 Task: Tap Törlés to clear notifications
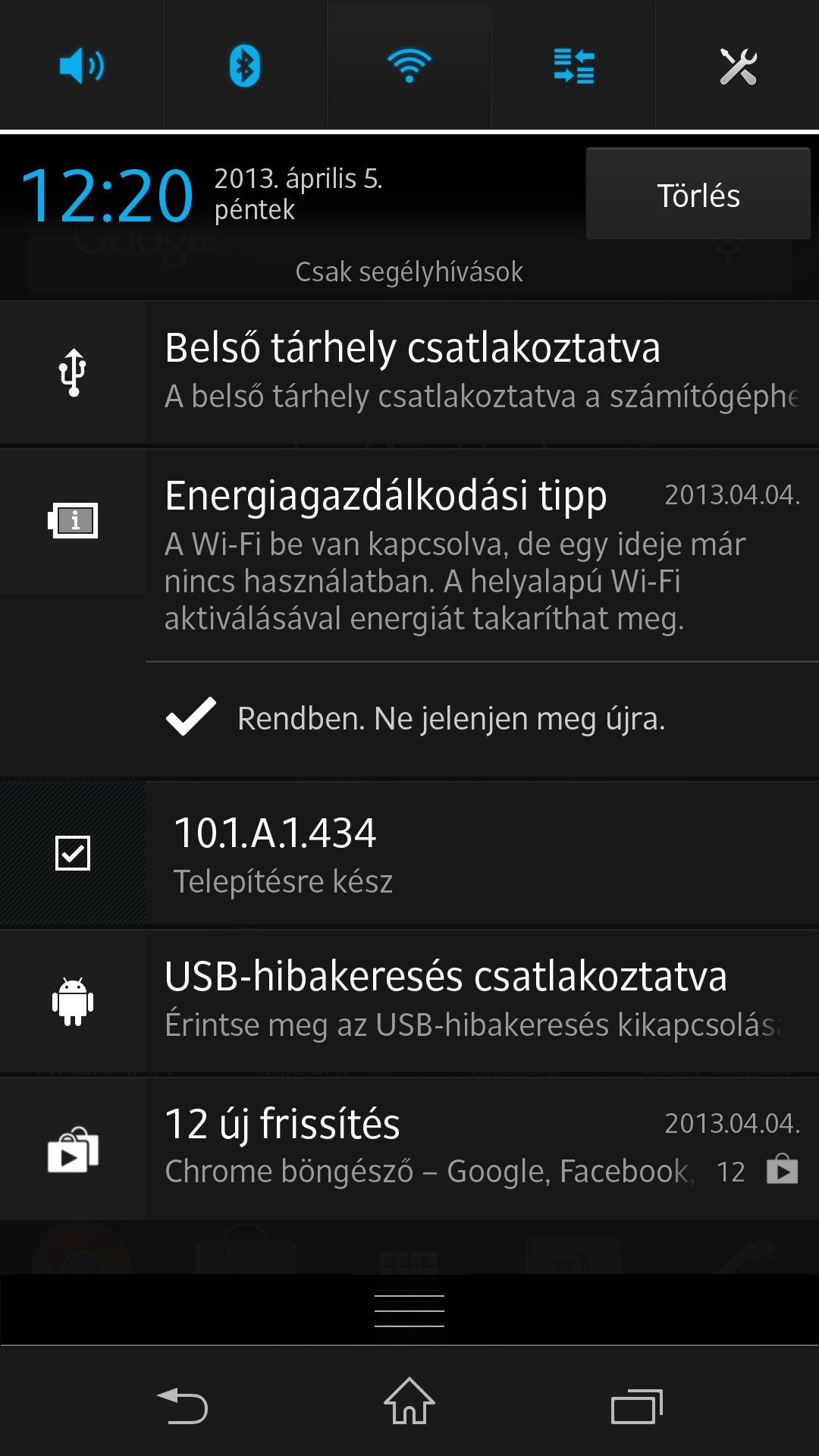[698, 195]
